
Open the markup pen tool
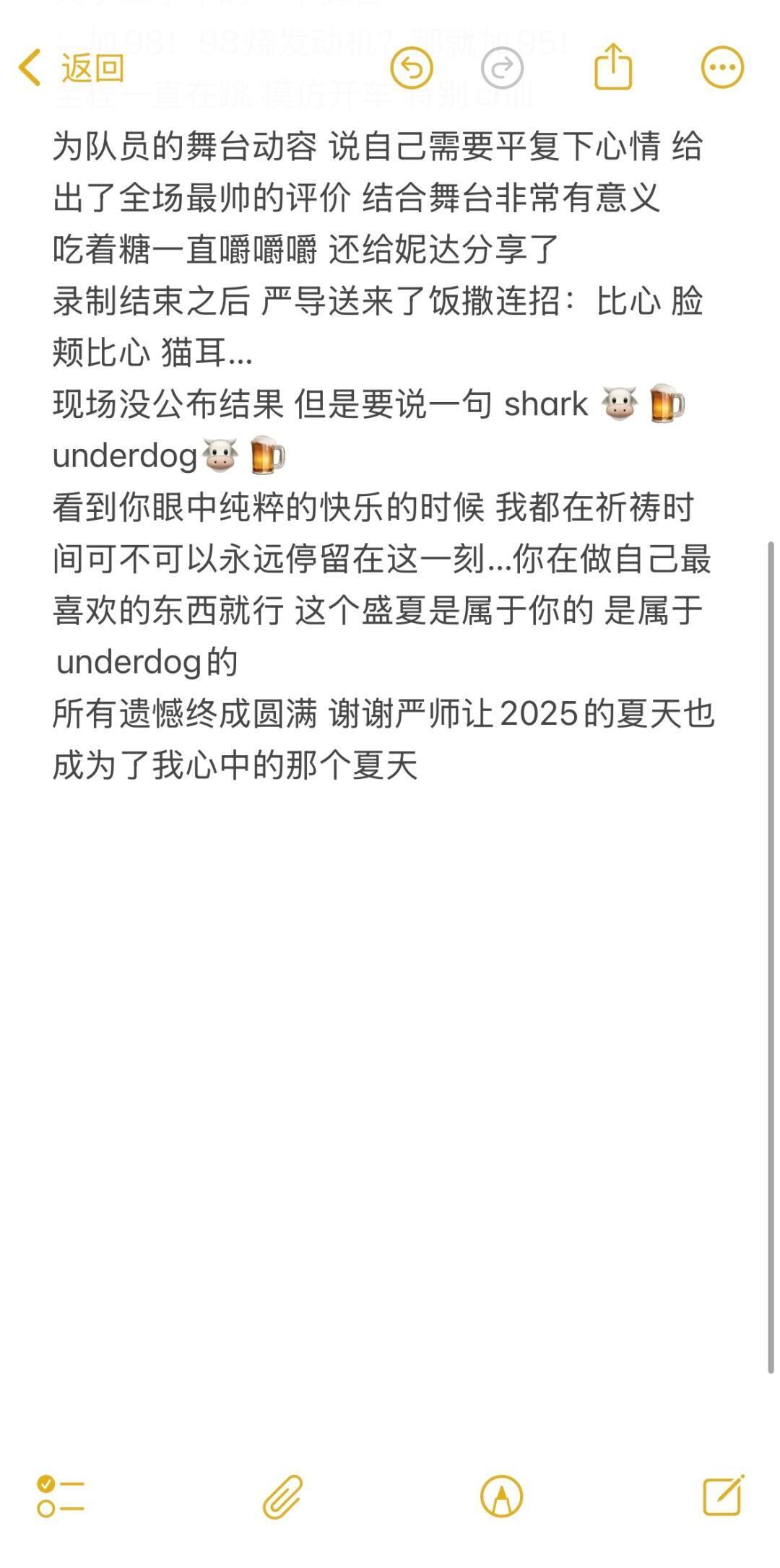point(501,1496)
